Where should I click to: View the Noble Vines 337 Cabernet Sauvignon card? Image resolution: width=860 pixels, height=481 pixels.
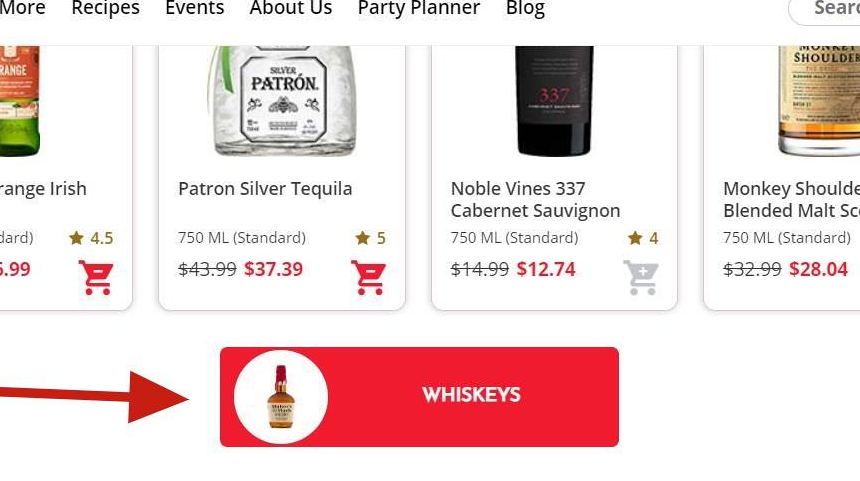click(x=535, y=199)
